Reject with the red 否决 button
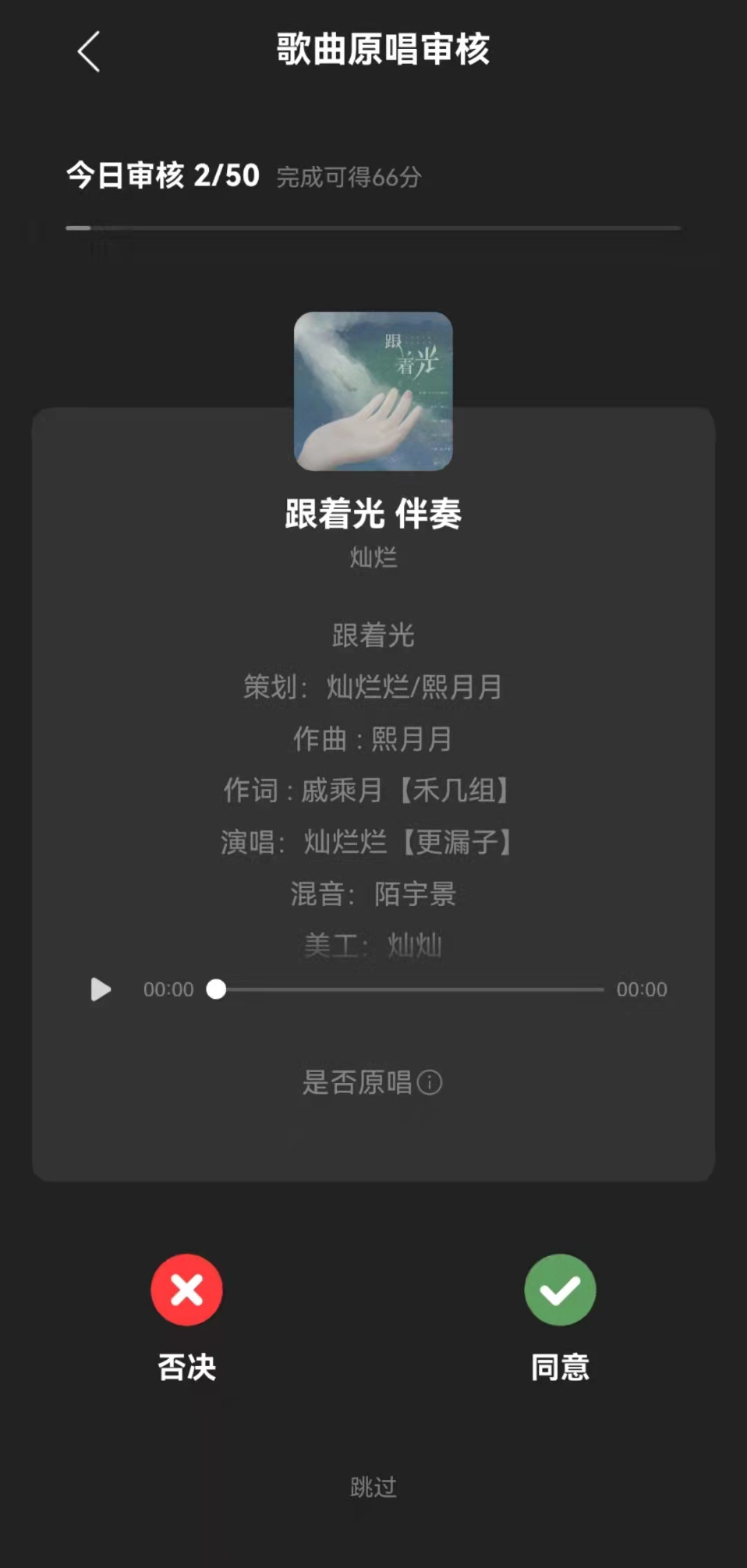Screen dimensions: 747x1568 pos(187,1290)
